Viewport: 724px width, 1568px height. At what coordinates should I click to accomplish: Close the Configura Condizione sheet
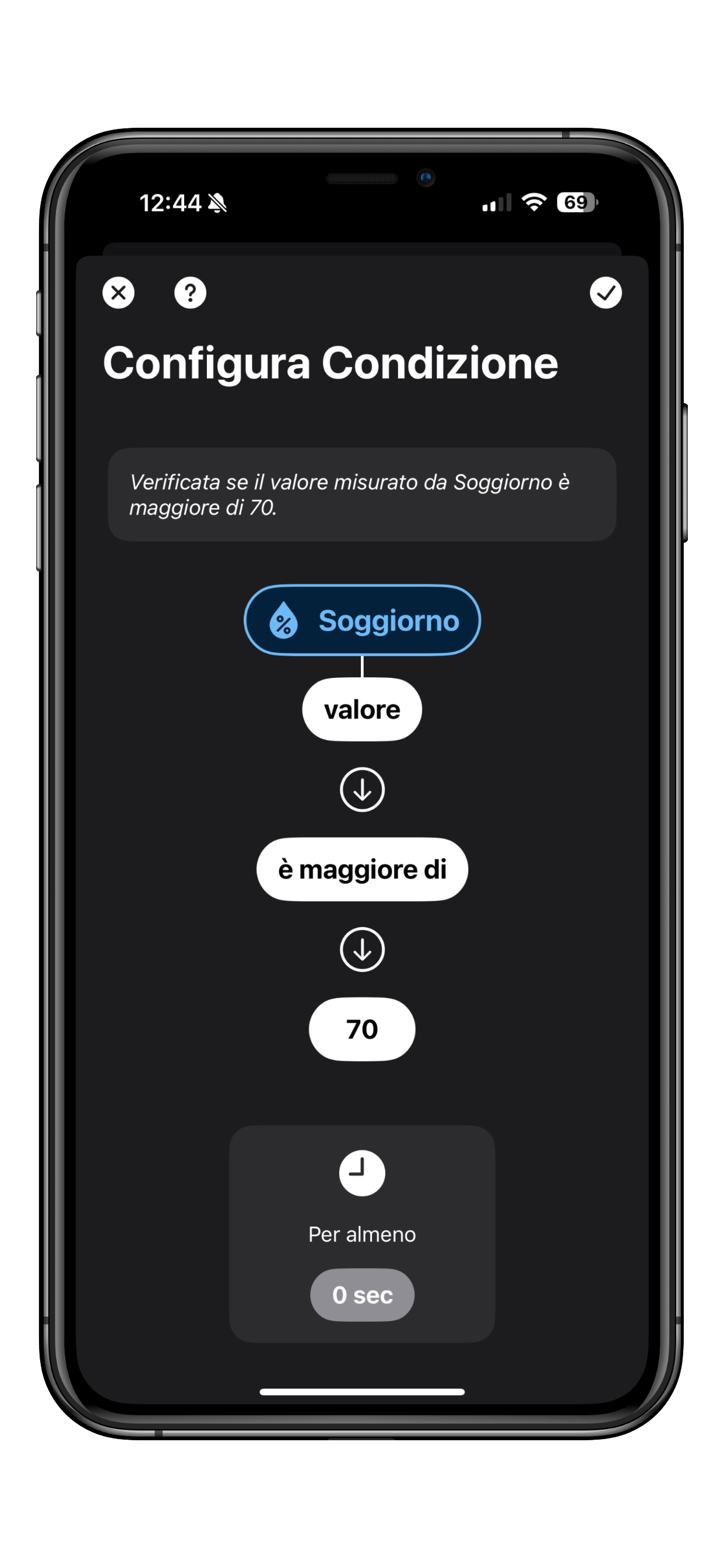click(119, 293)
